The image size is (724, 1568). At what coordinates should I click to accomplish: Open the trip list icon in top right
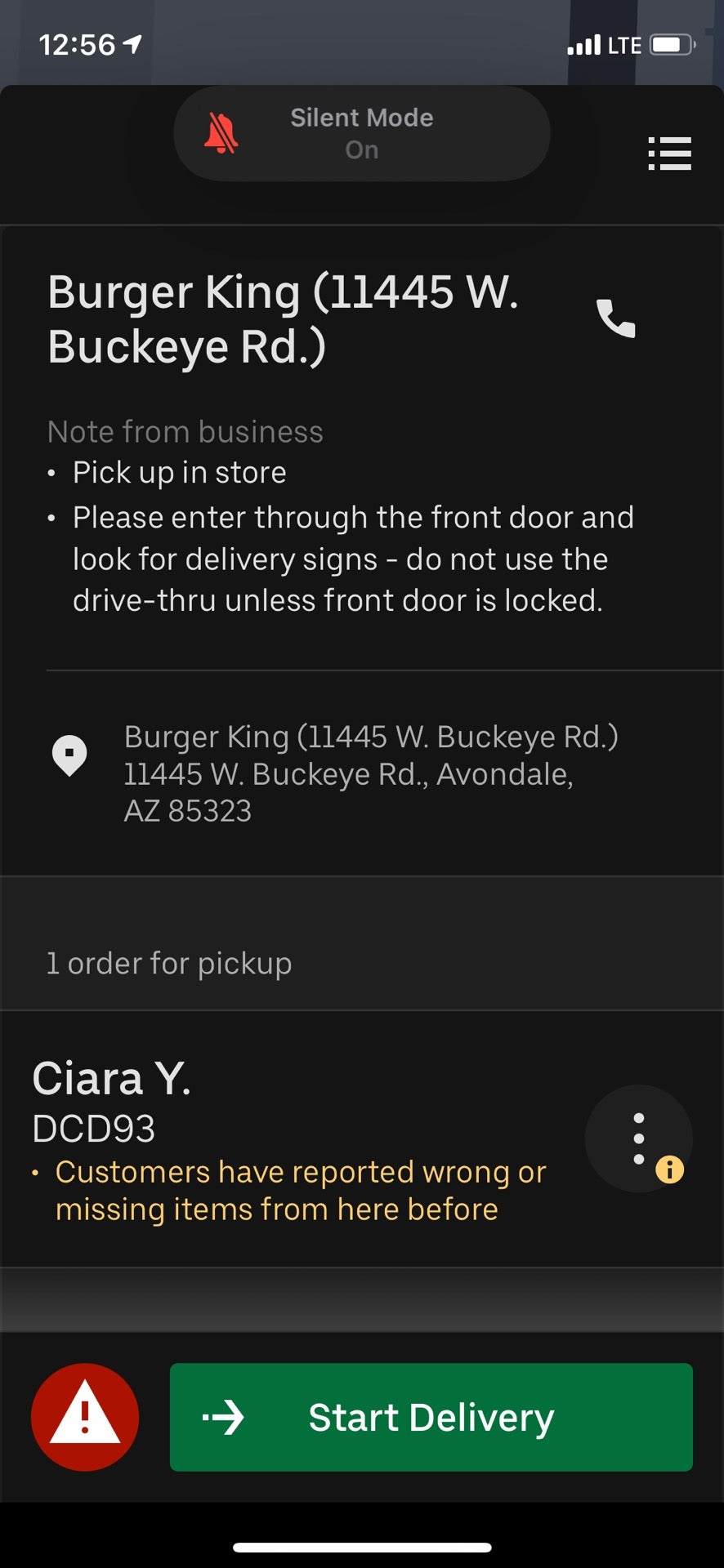tap(669, 154)
